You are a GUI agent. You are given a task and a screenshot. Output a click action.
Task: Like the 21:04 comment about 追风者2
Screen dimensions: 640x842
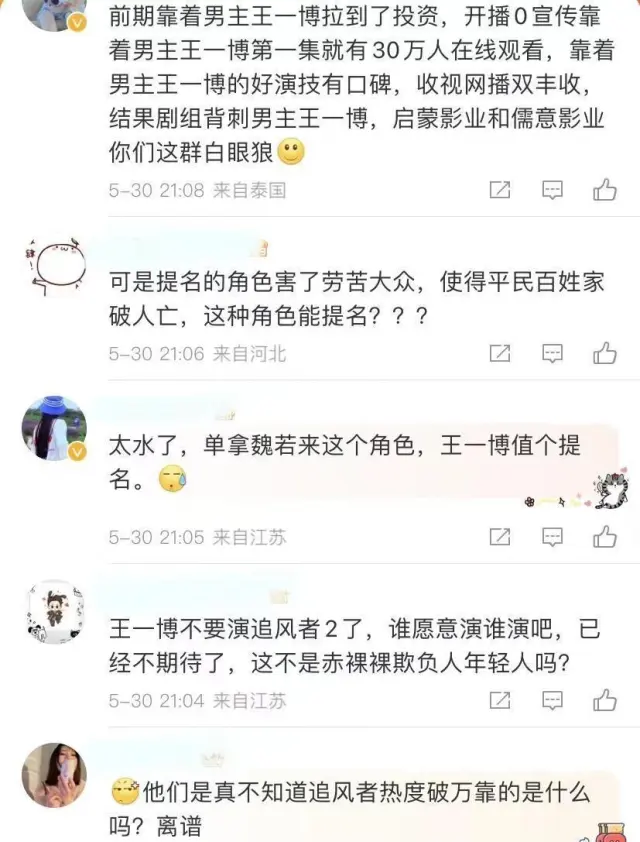point(604,701)
